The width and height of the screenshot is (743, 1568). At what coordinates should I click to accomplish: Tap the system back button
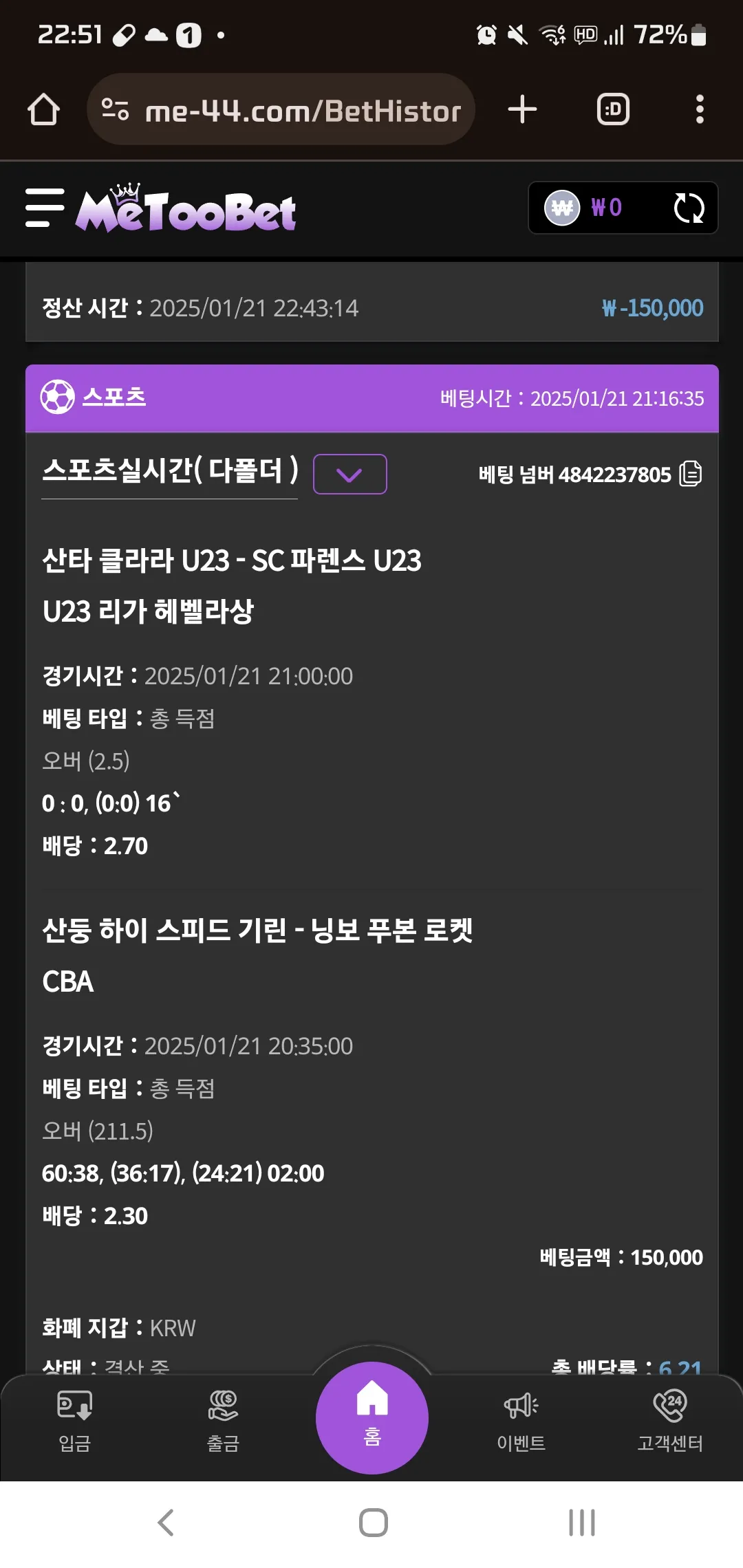166,1523
